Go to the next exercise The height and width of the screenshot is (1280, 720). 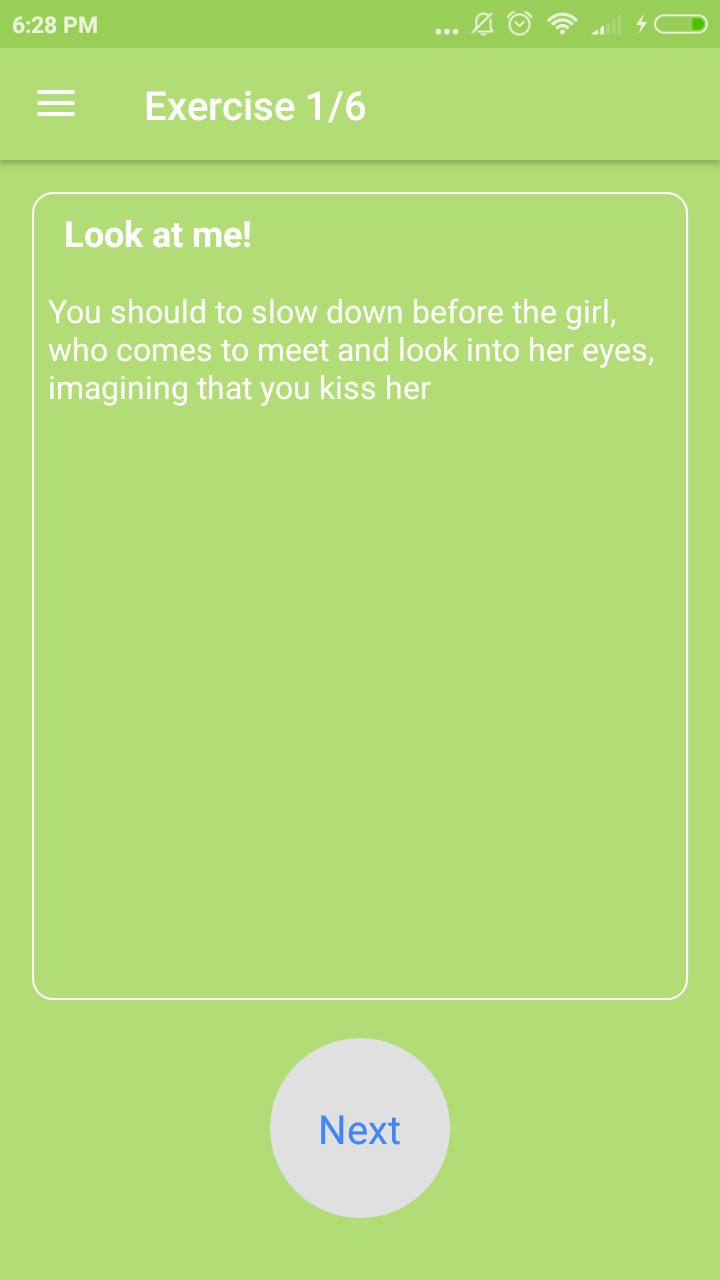tap(360, 1129)
